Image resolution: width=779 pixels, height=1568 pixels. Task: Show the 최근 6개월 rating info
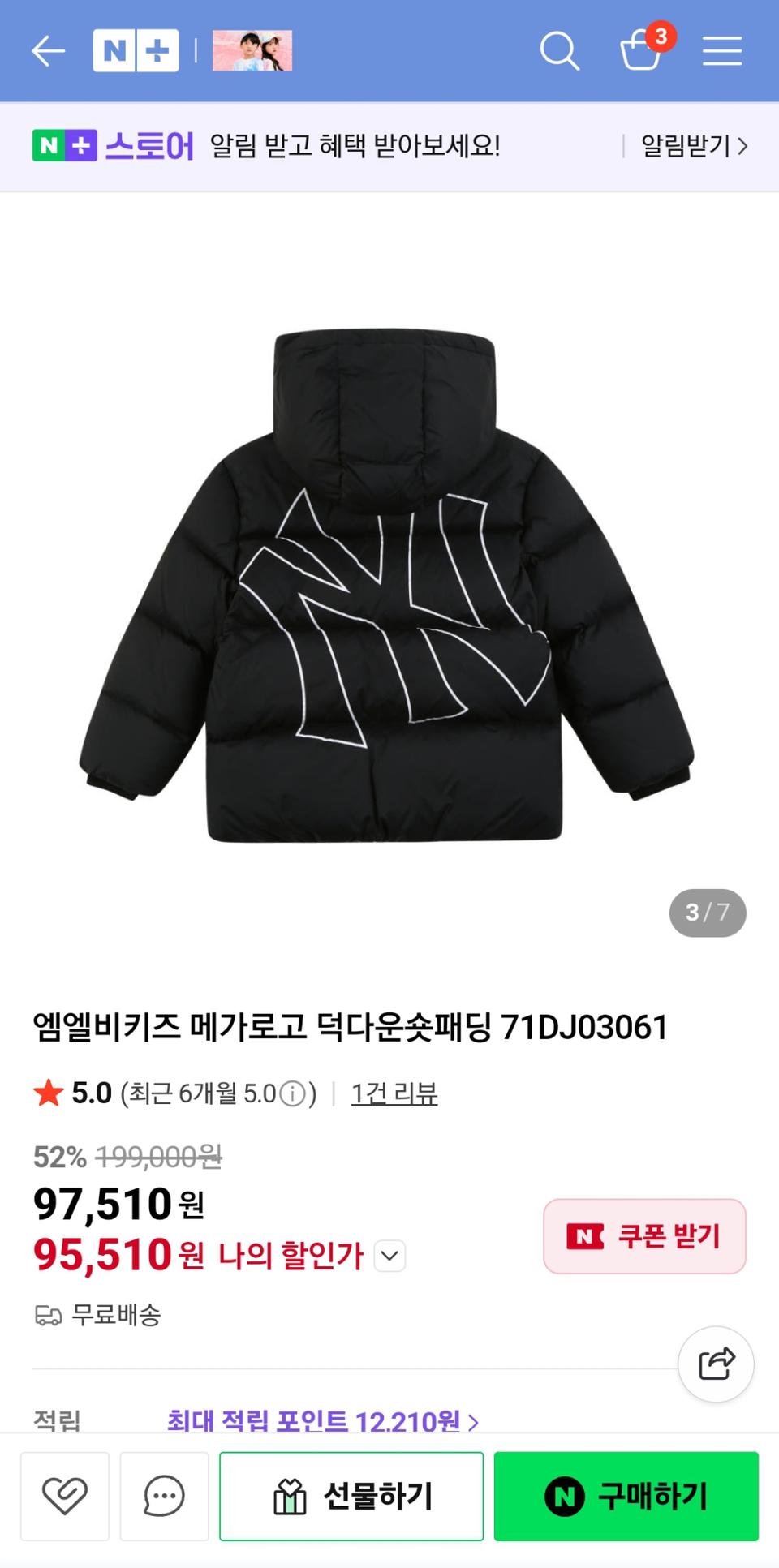(292, 1094)
